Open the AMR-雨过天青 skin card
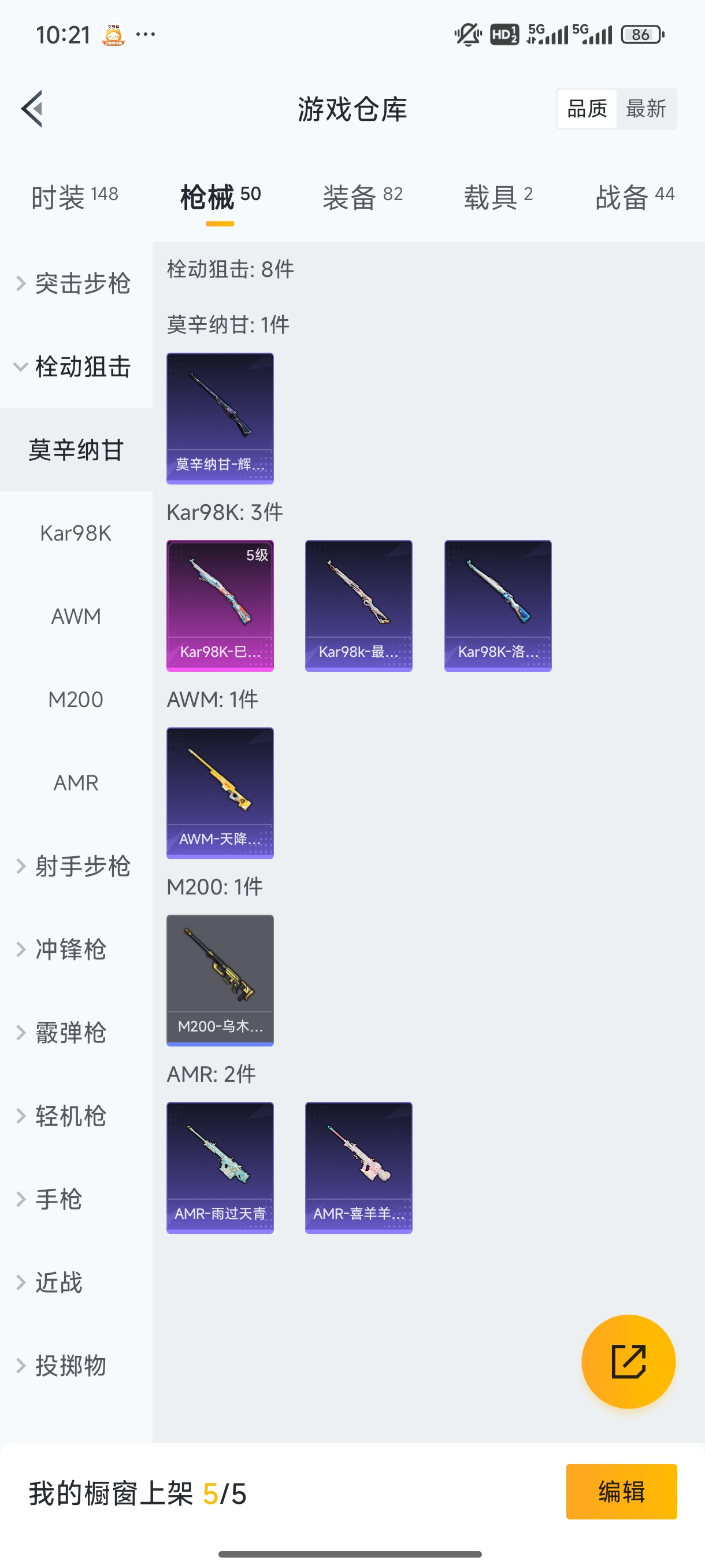705x1568 pixels. pos(220,1167)
